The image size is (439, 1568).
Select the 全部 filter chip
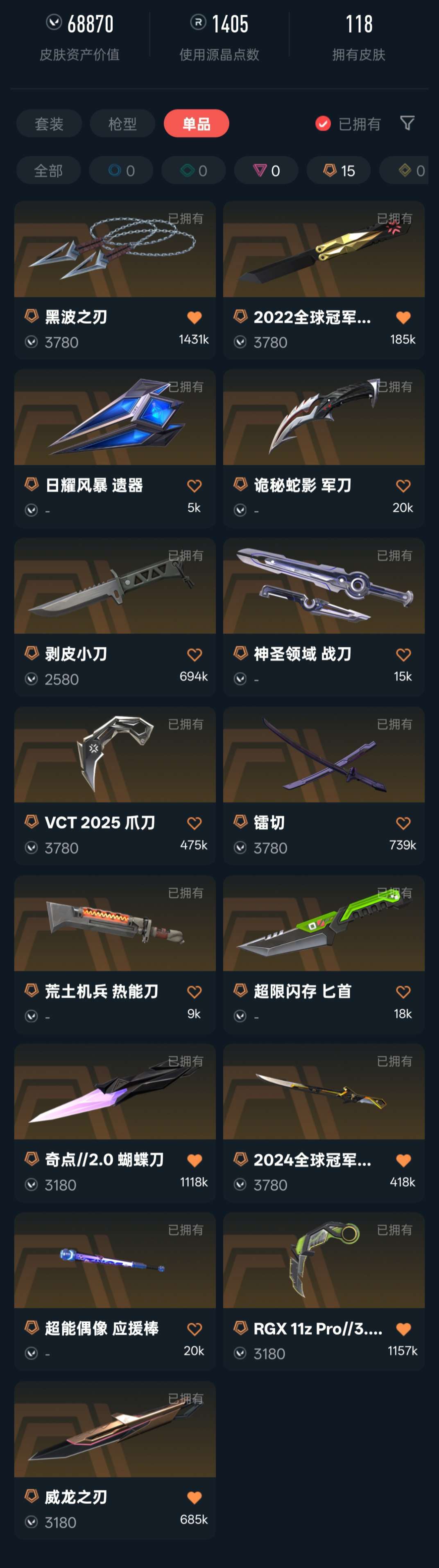click(48, 171)
